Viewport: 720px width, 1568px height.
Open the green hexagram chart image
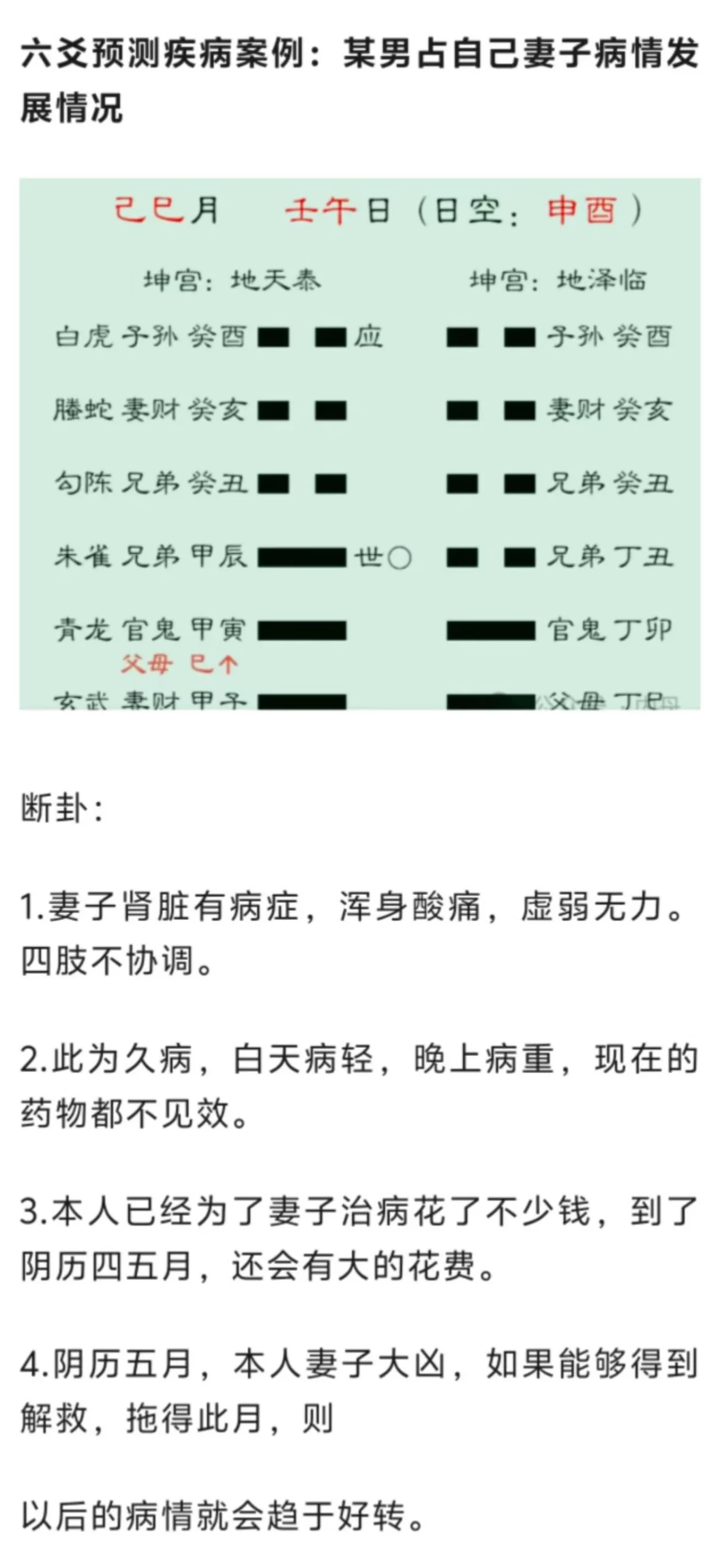[x=360, y=444]
